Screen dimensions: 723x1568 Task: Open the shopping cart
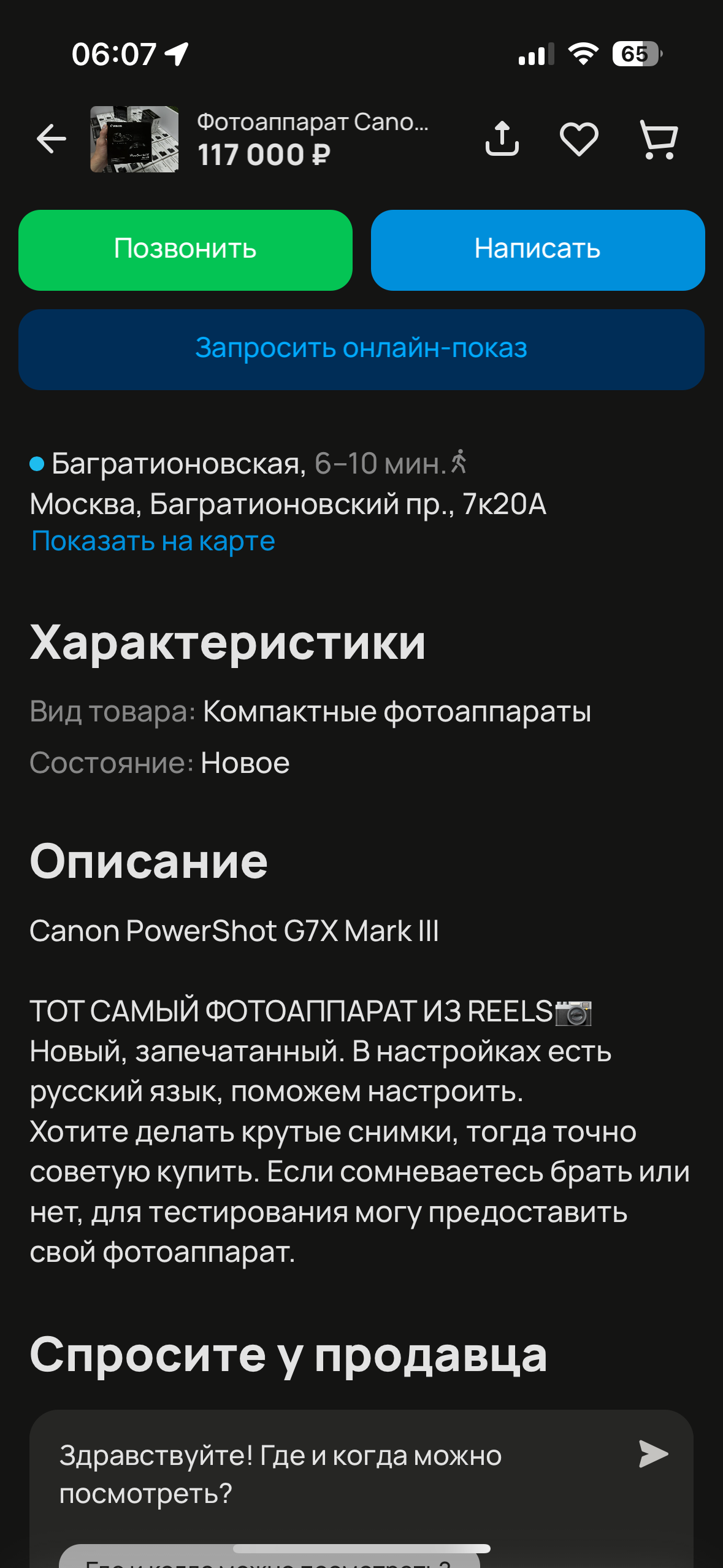click(659, 140)
